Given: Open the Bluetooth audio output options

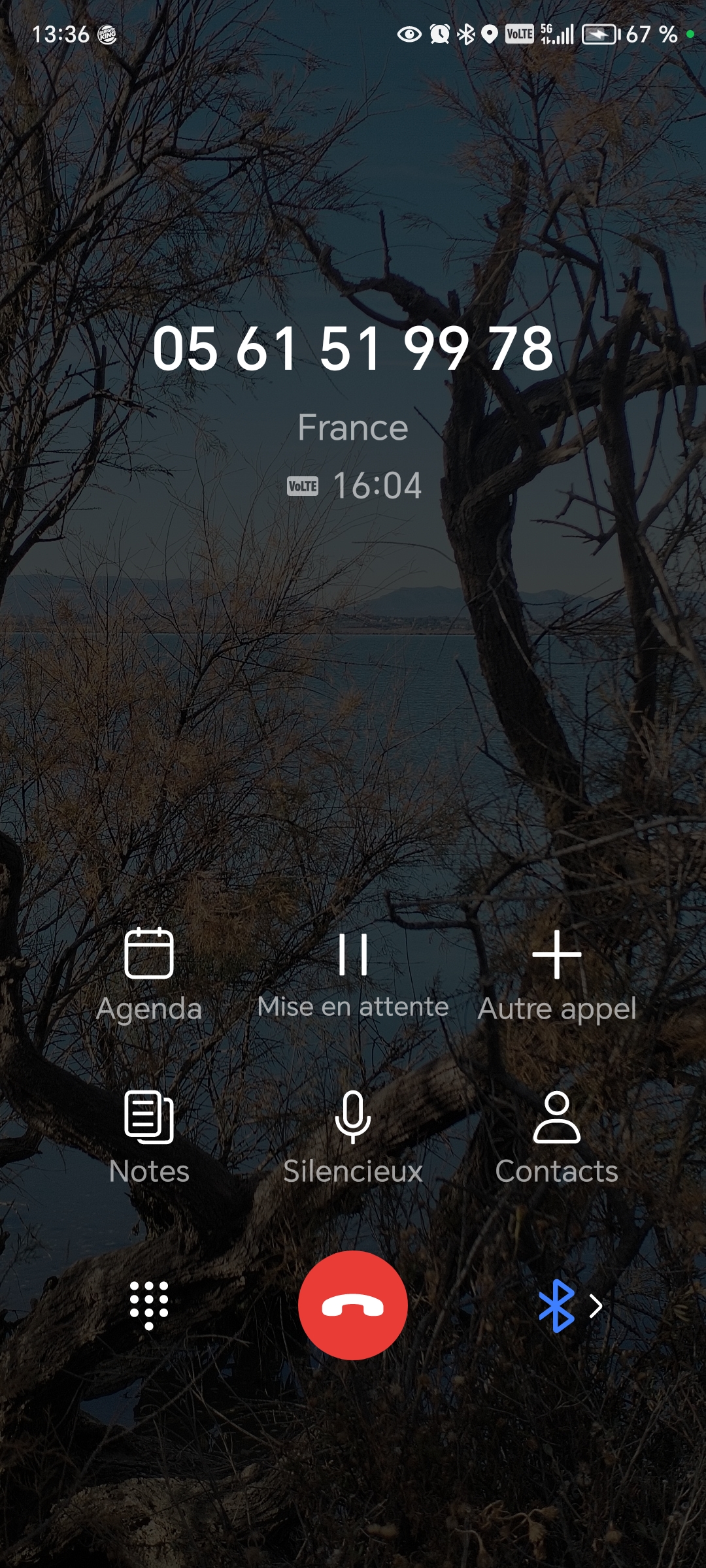Looking at the screenshot, I should point(567,1305).
